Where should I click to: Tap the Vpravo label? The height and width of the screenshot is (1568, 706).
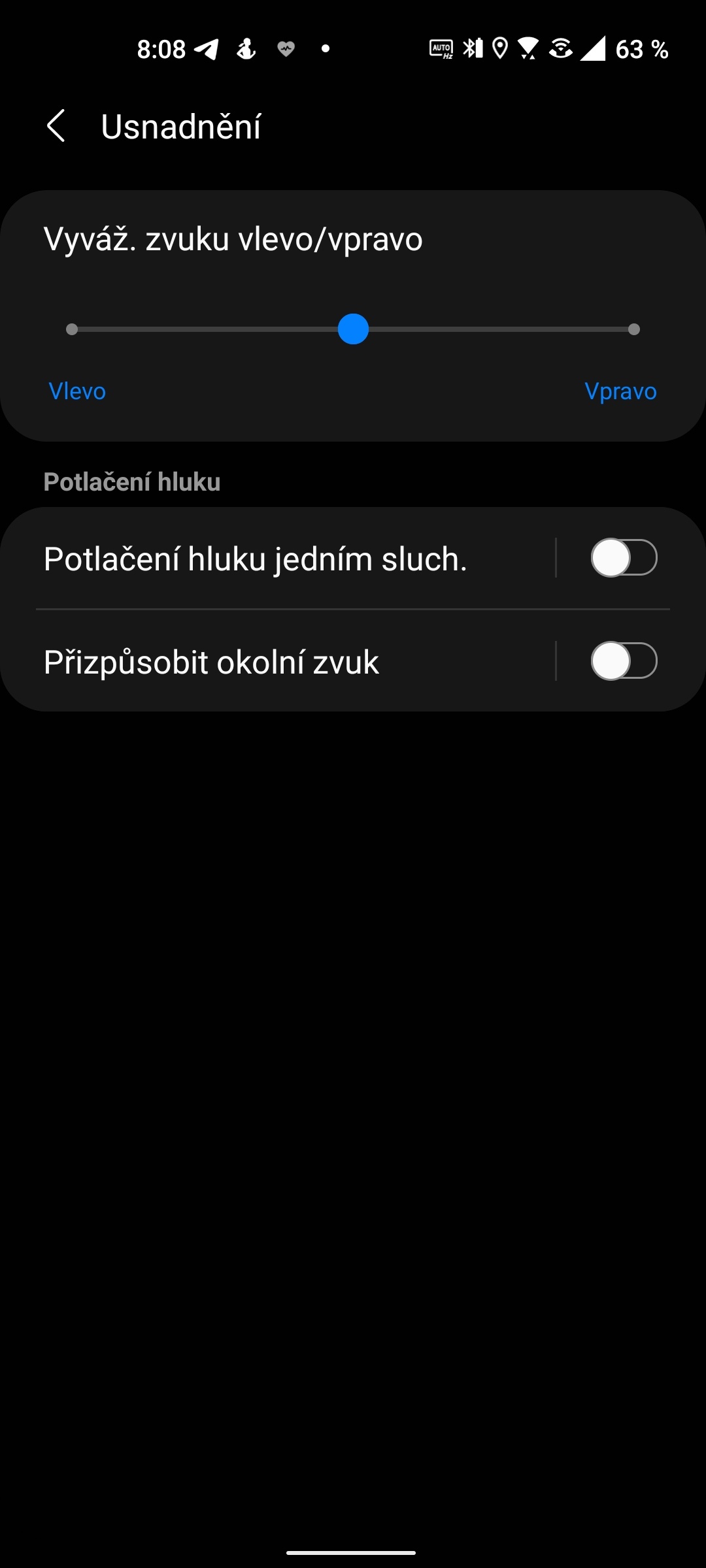621,391
